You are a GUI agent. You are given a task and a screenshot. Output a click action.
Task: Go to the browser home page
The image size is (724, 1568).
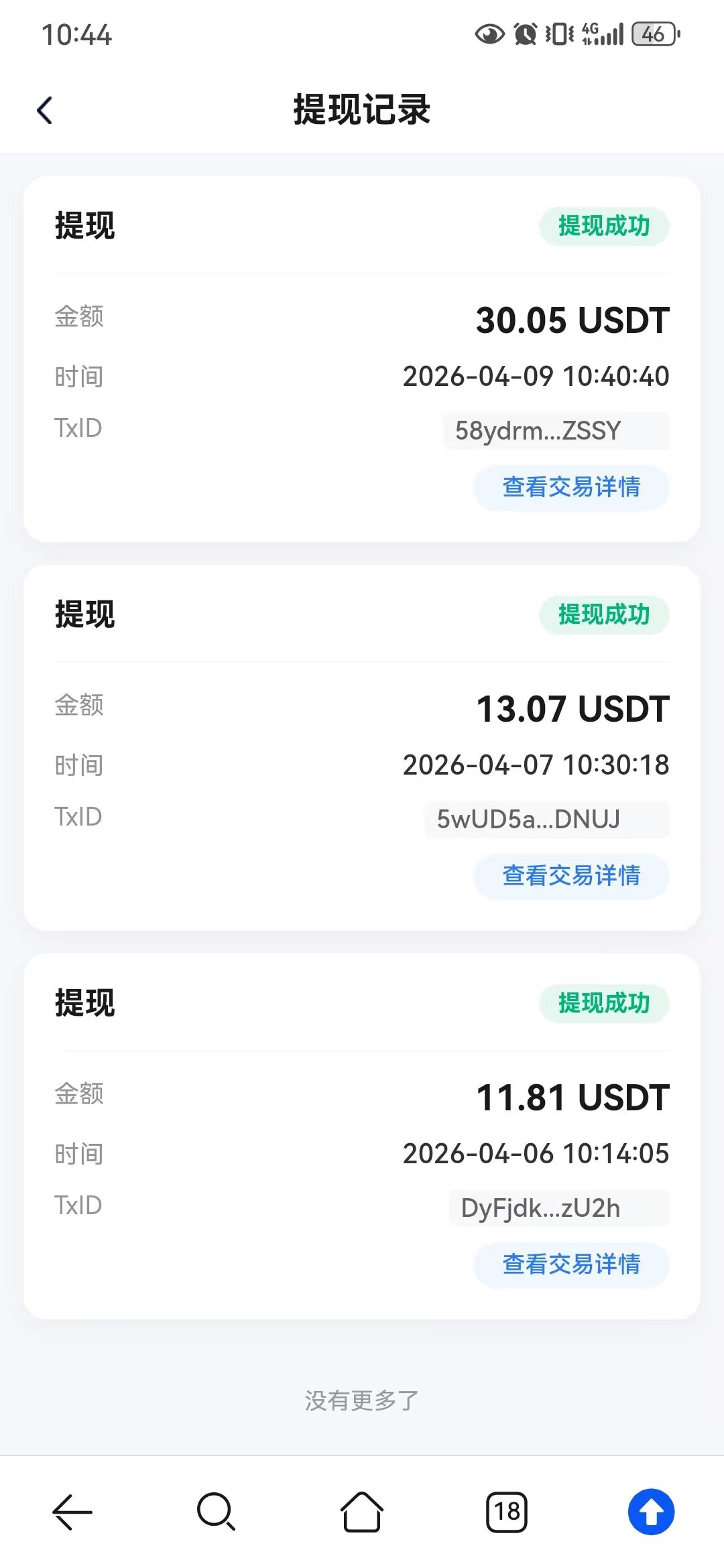tap(362, 1512)
